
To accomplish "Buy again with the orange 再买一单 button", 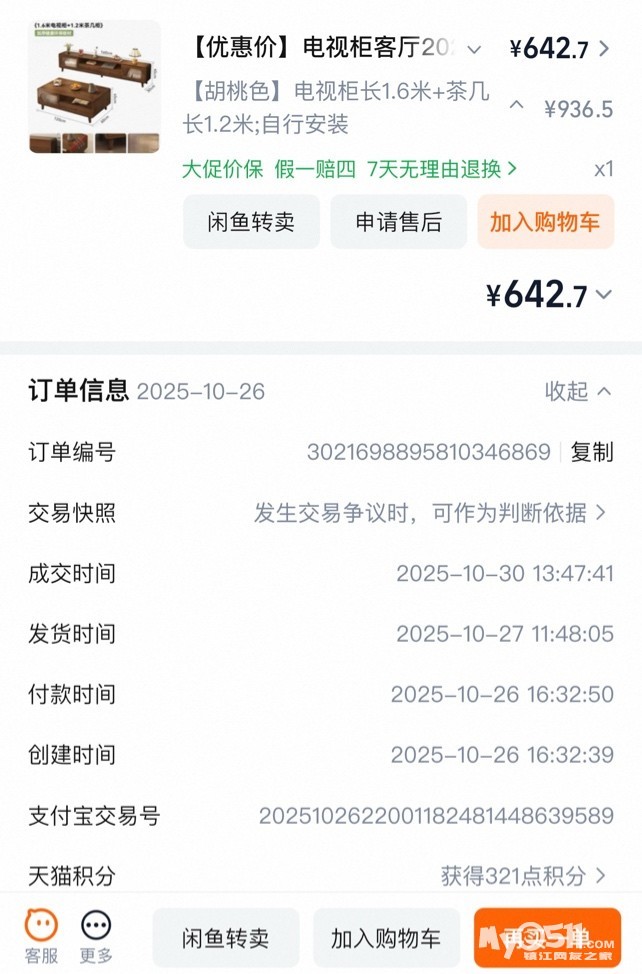I will (x=547, y=938).
